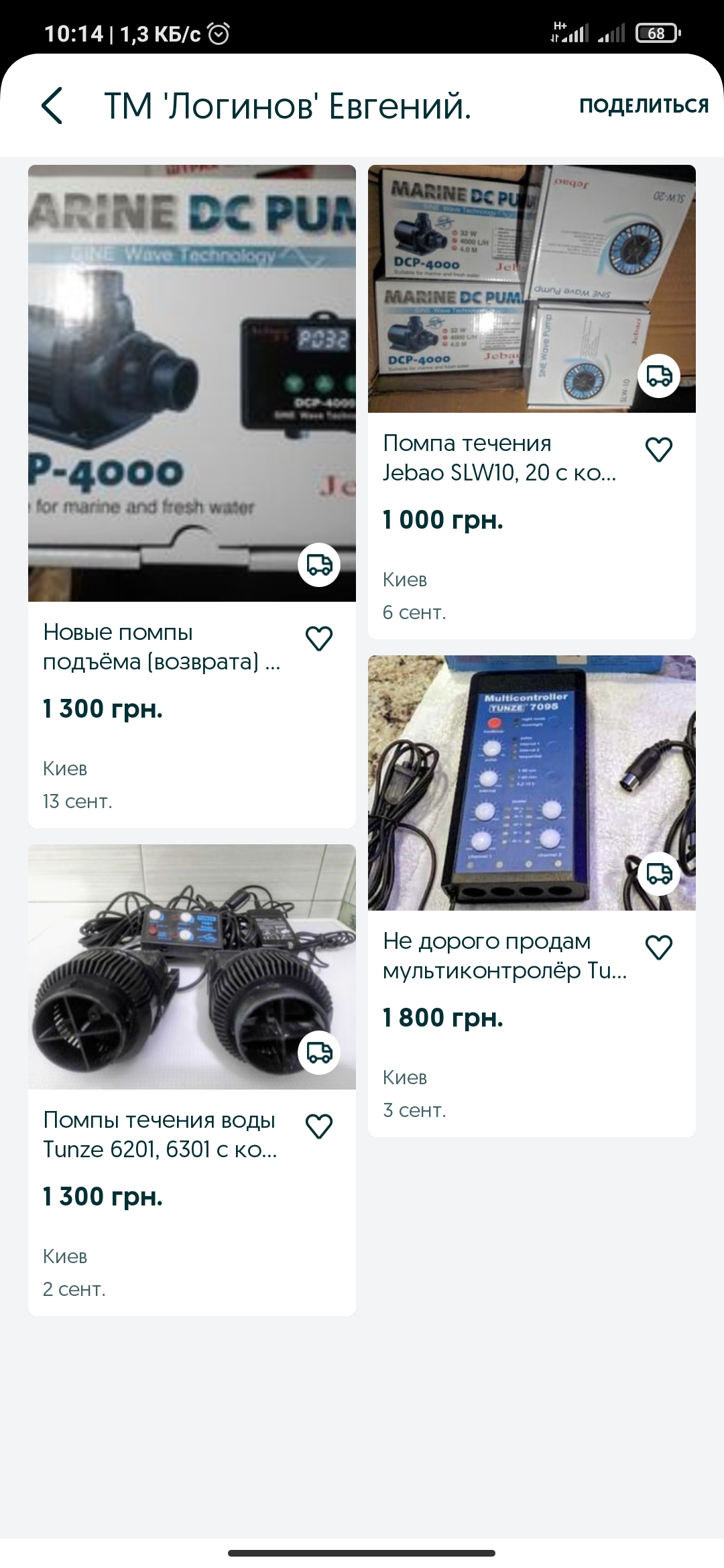Screen dimensions: 724x1568
Task: Open the Помпа течения Jebao SLW10 listing
Action: click(x=499, y=458)
